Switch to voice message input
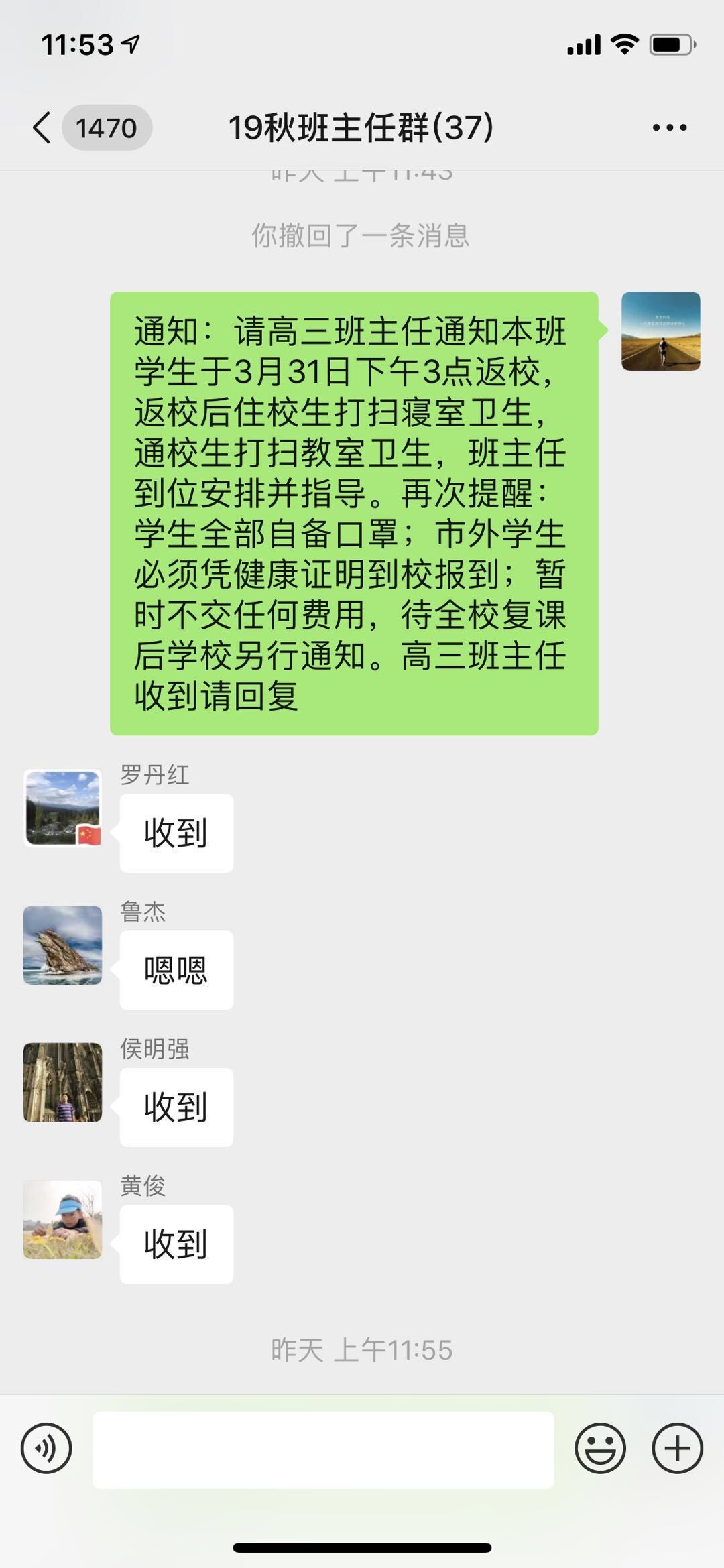Image resolution: width=724 pixels, height=1568 pixels. point(46,1448)
